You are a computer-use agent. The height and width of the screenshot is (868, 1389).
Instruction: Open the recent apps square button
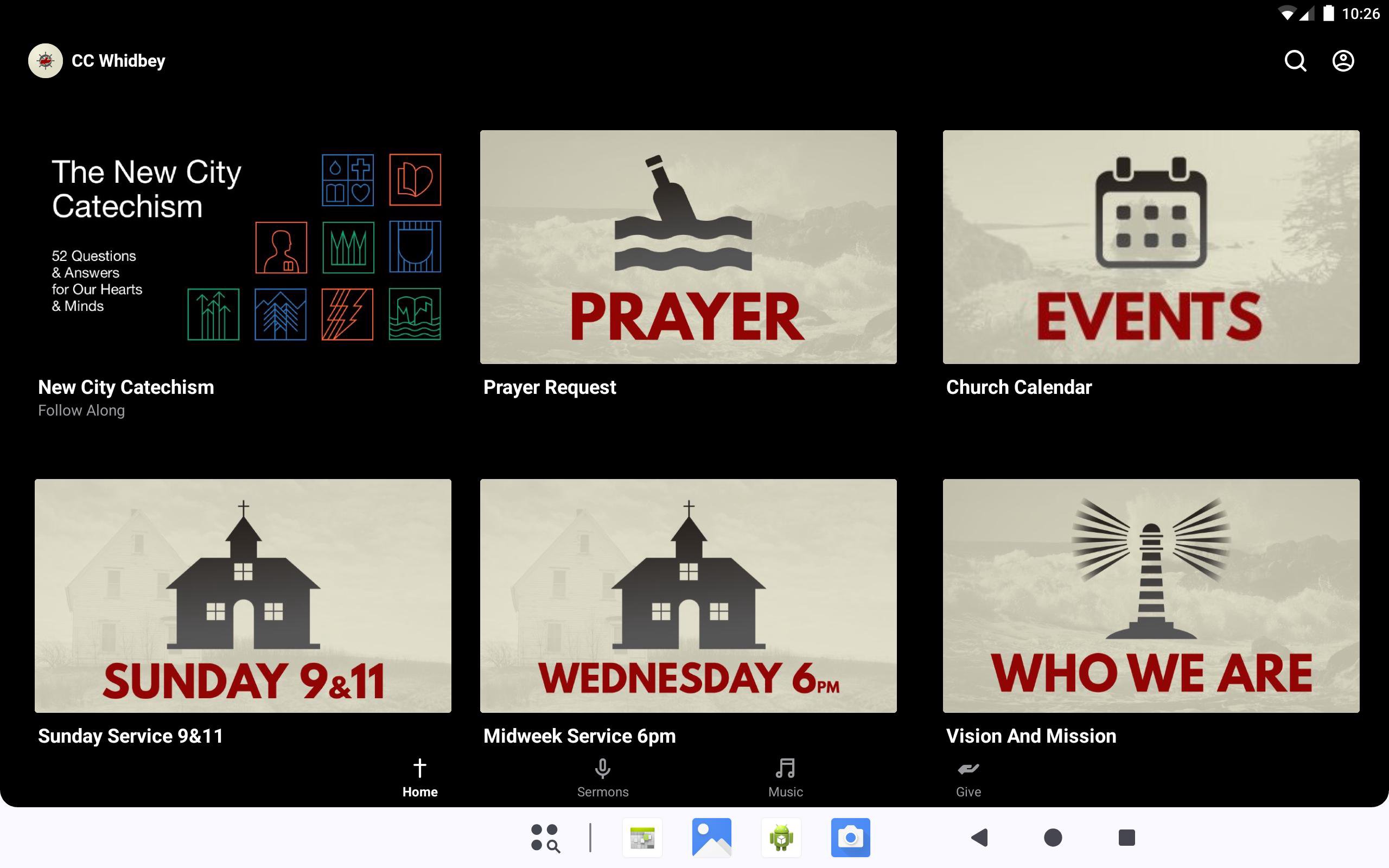tap(1127, 838)
